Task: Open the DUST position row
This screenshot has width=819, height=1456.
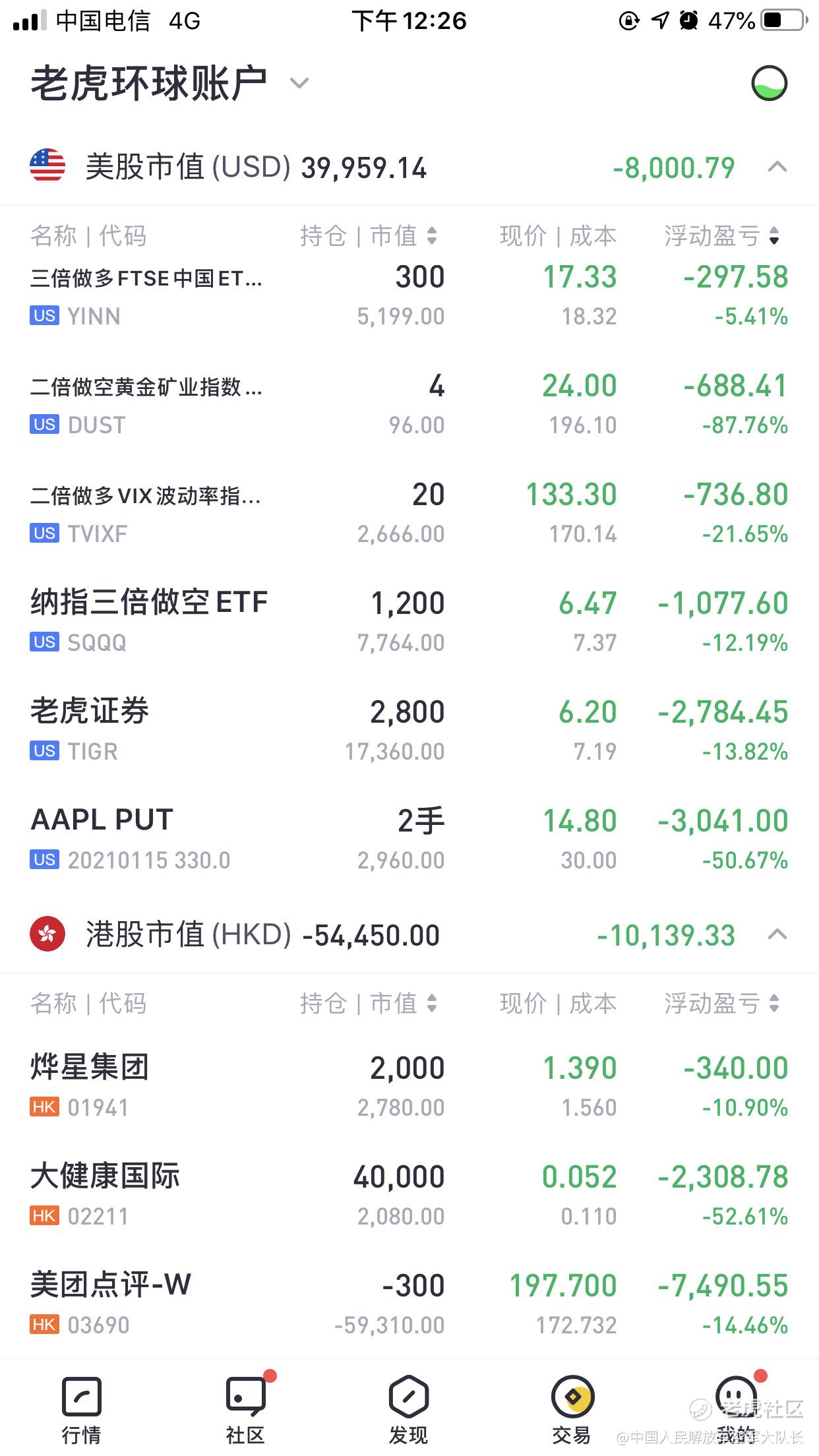Action: click(x=409, y=405)
